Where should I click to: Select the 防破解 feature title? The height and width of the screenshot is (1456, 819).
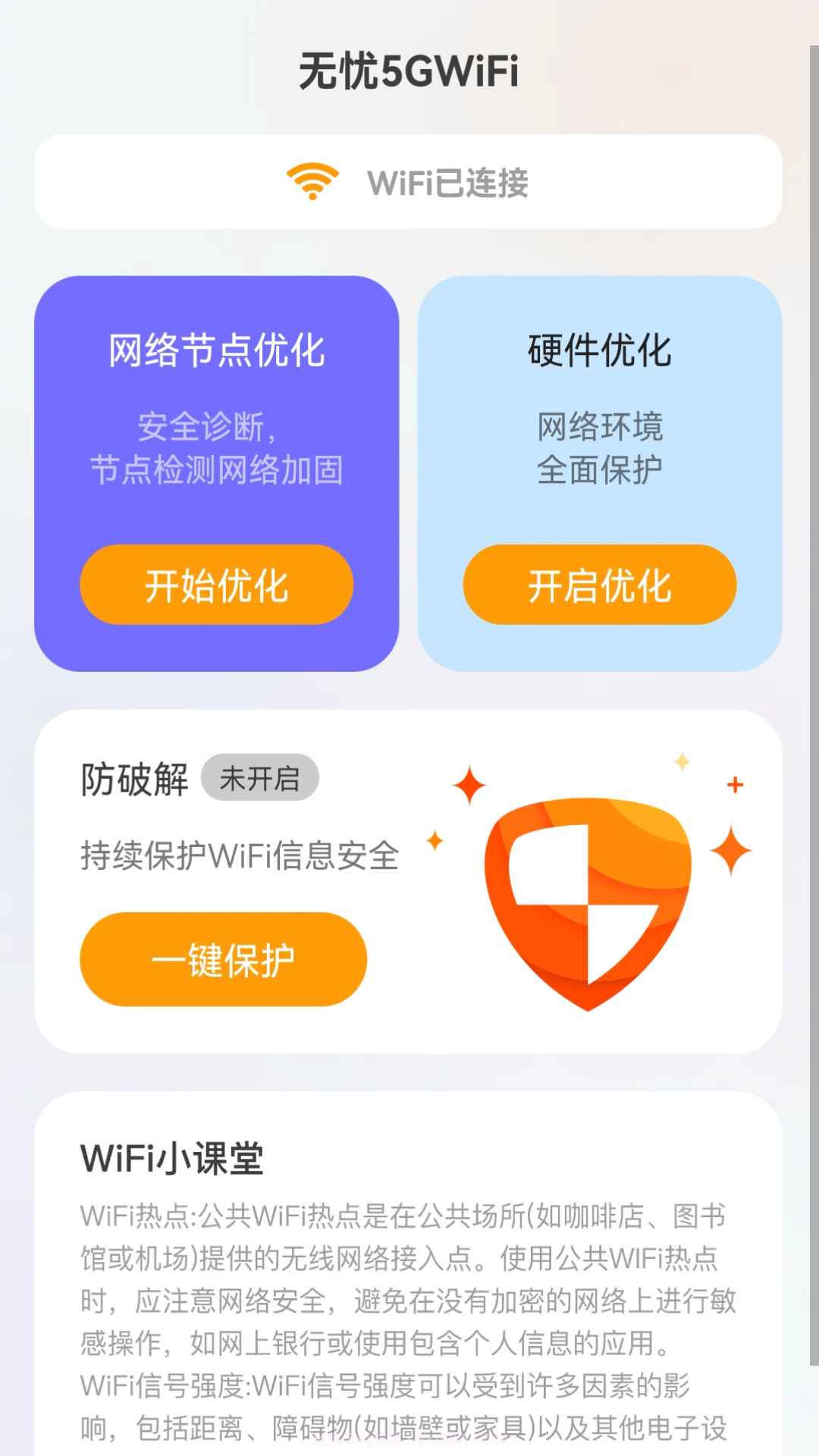pos(133,777)
